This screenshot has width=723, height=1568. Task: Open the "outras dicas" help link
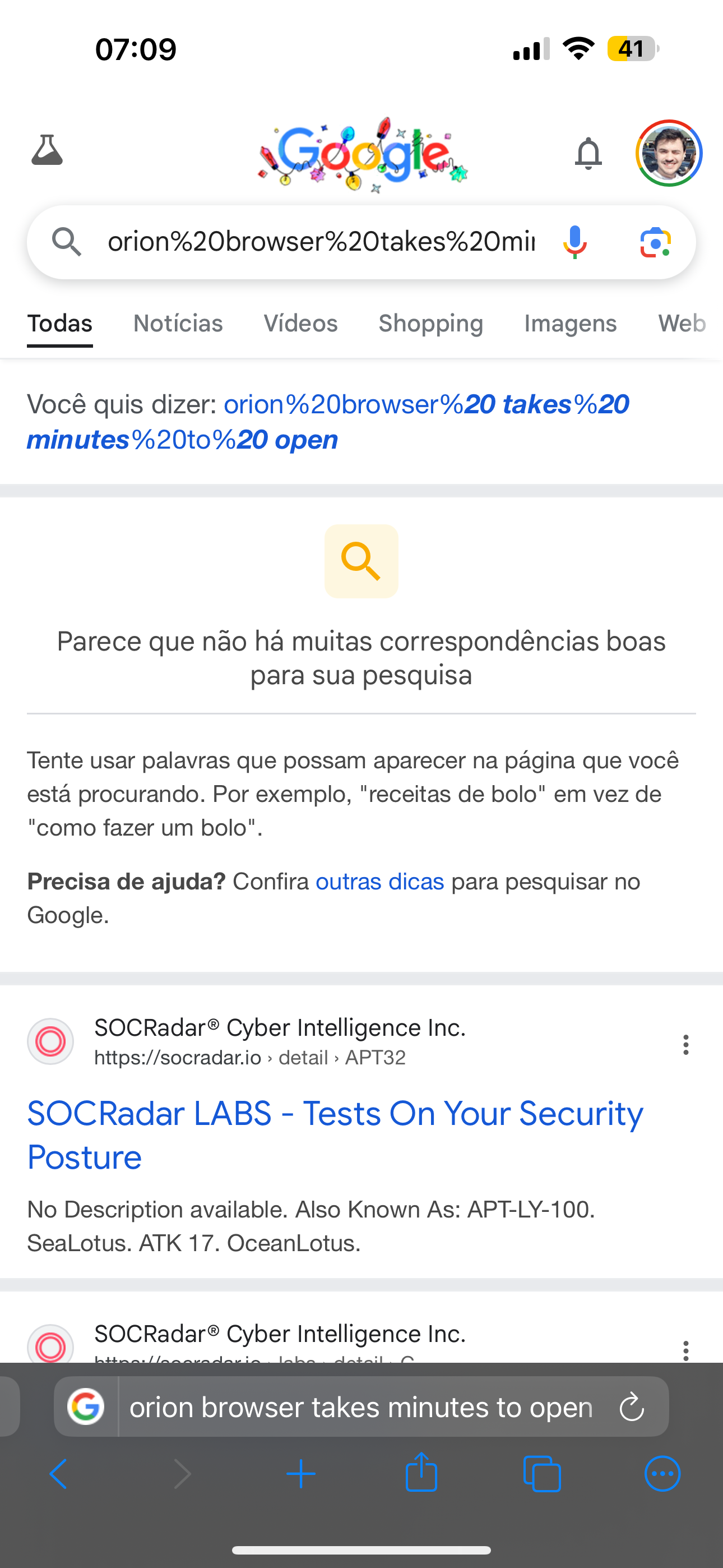pyautogui.click(x=380, y=882)
